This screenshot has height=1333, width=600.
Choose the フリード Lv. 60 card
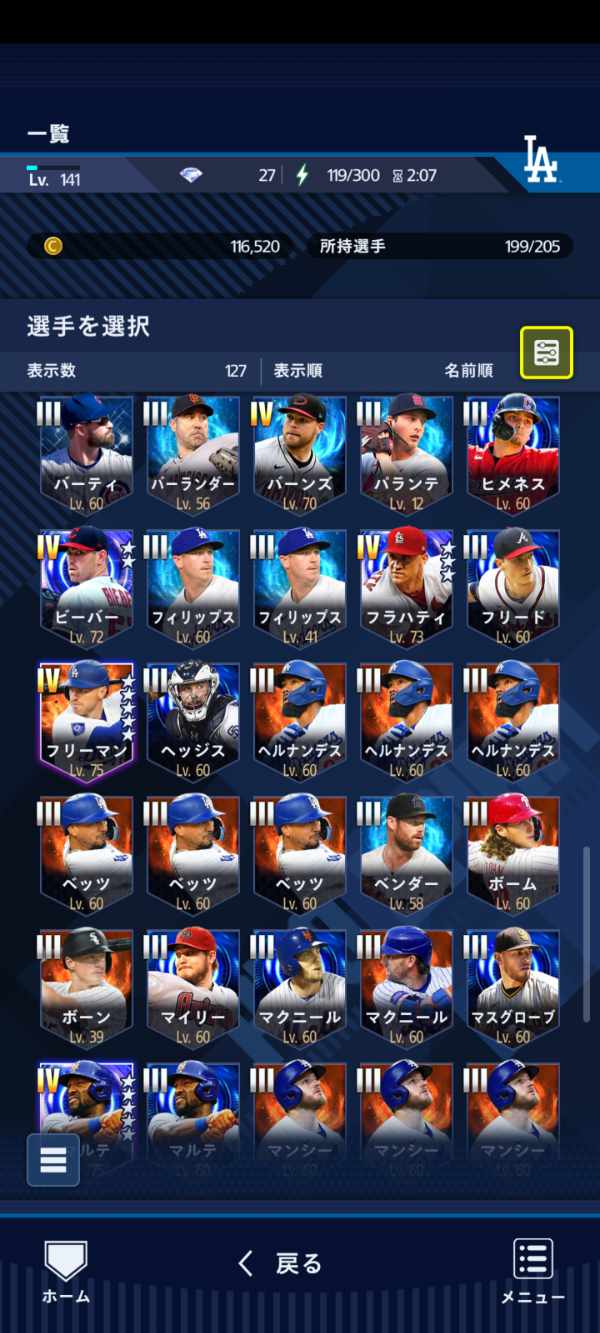(x=513, y=586)
